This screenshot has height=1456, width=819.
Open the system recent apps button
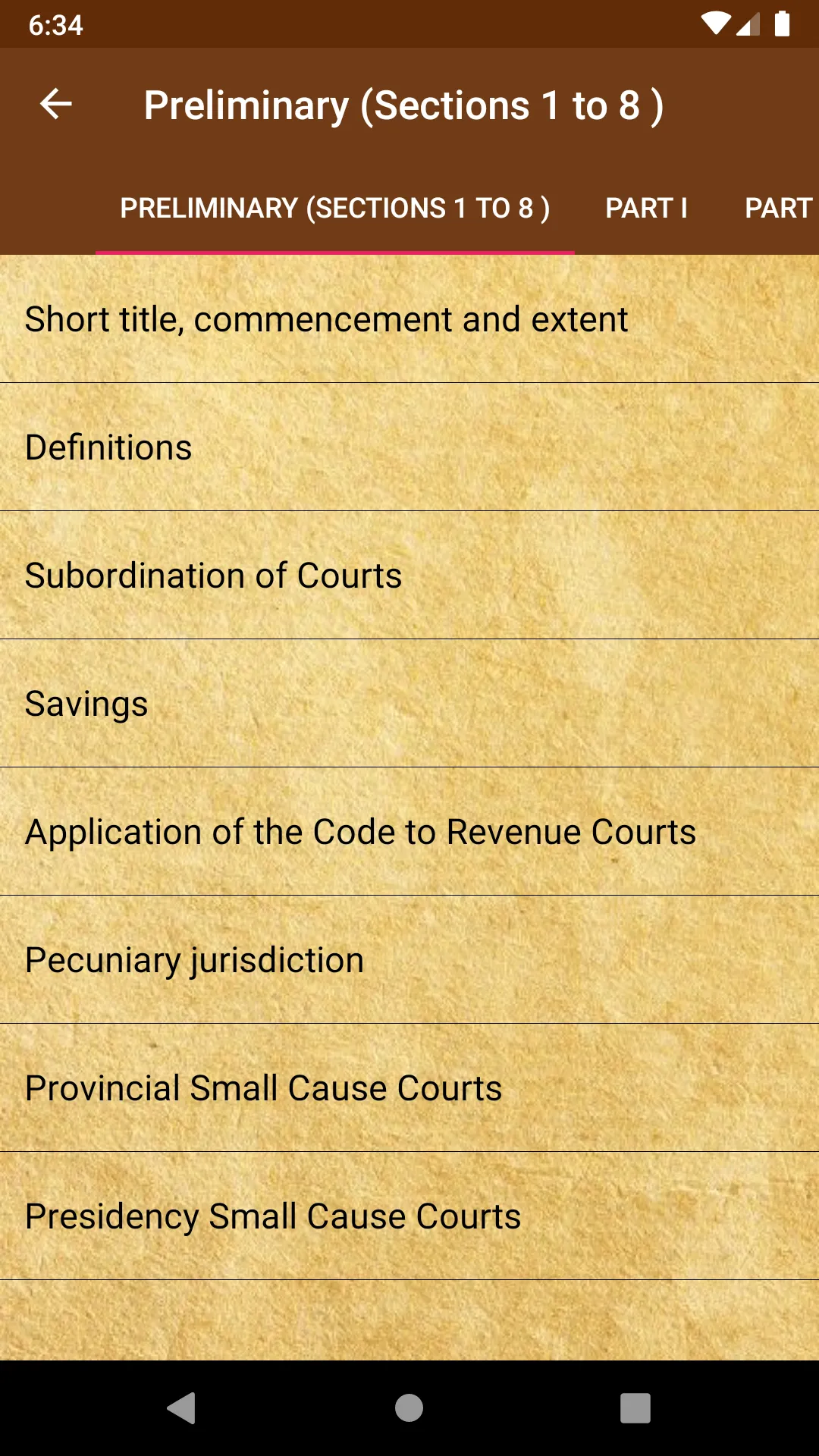635,1408
